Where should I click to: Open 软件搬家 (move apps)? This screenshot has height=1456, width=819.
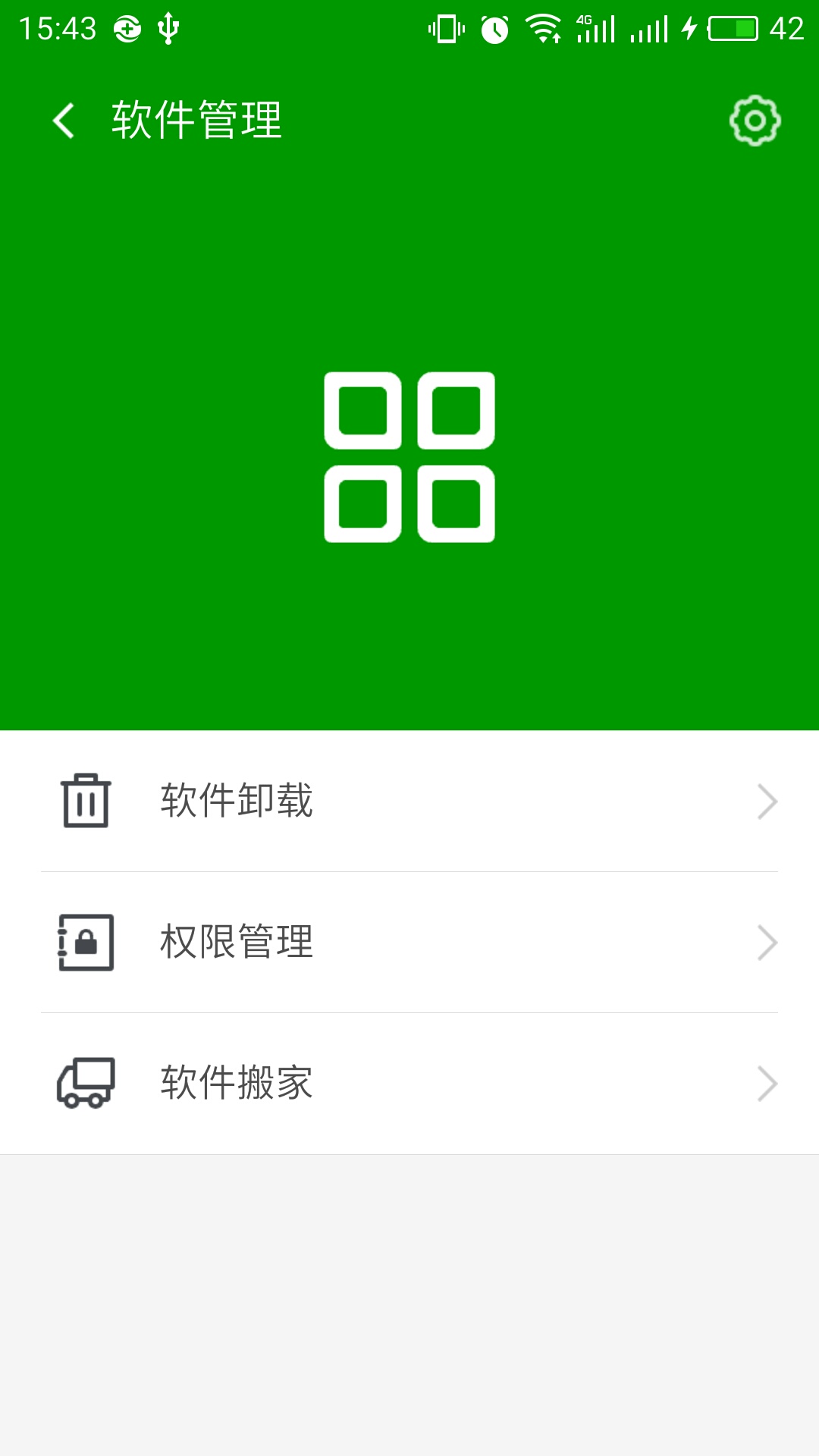[x=409, y=1083]
